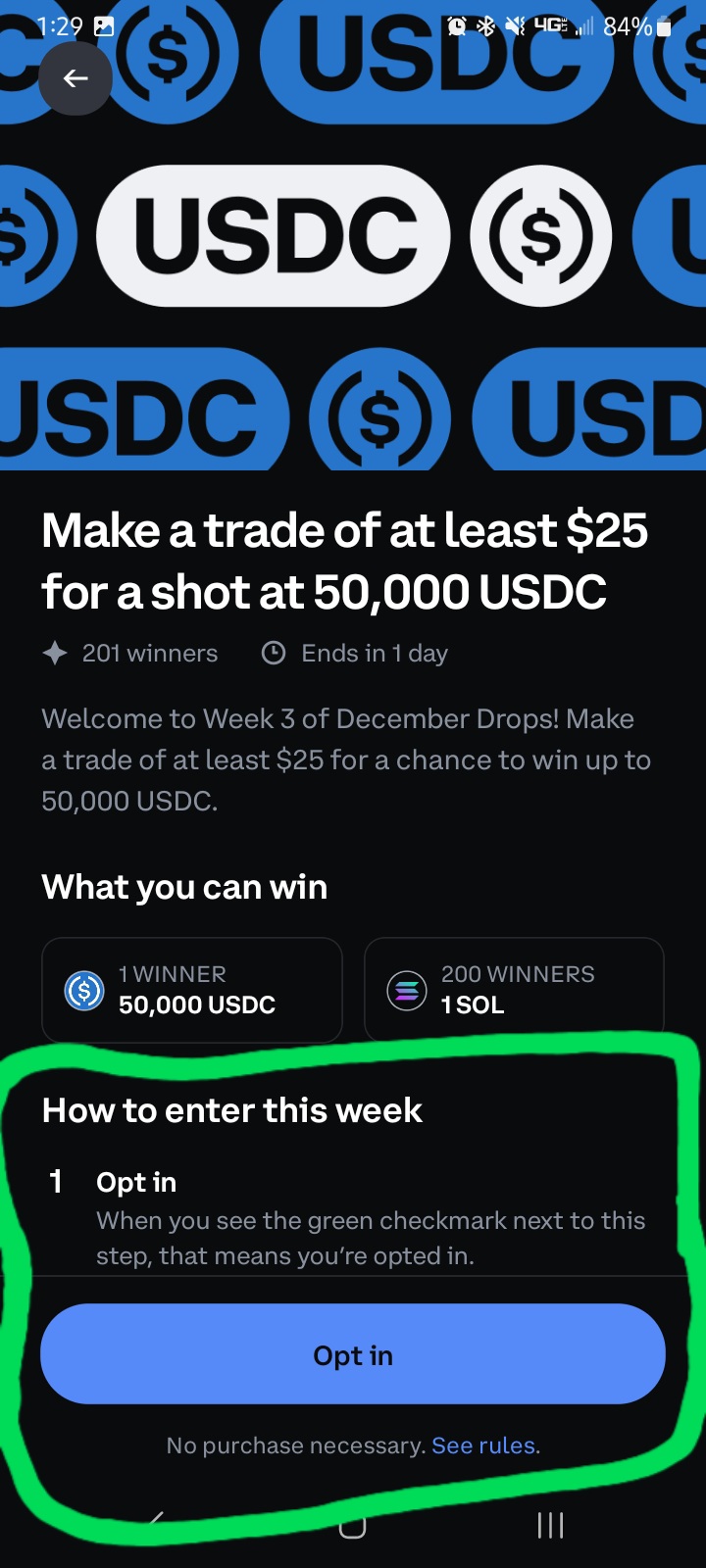Open recent apps from navigation bar
The height and width of the screenshot is (1568, 706).
click(550, 1525)
